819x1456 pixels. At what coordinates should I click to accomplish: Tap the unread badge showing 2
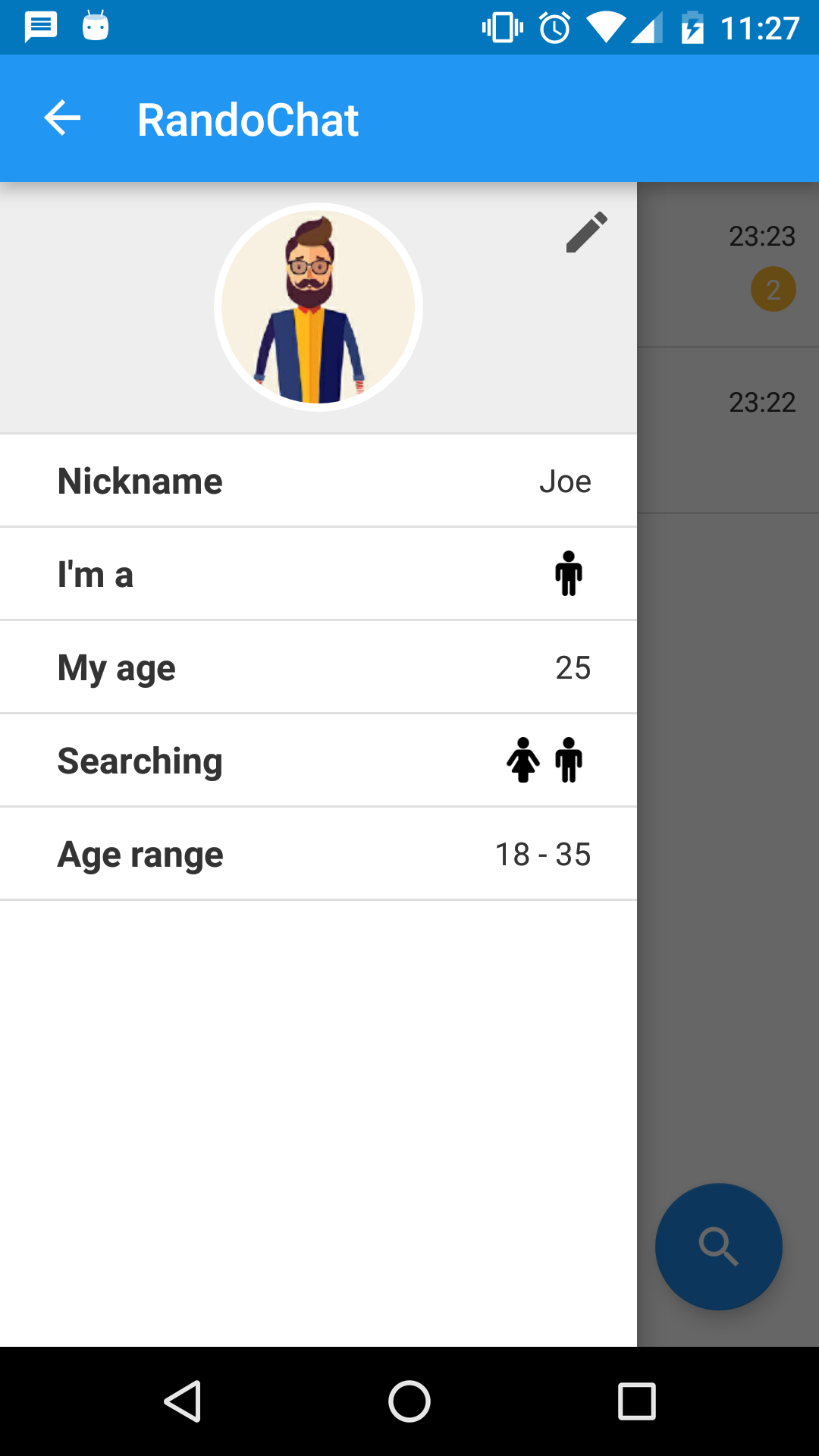(772, 289)
